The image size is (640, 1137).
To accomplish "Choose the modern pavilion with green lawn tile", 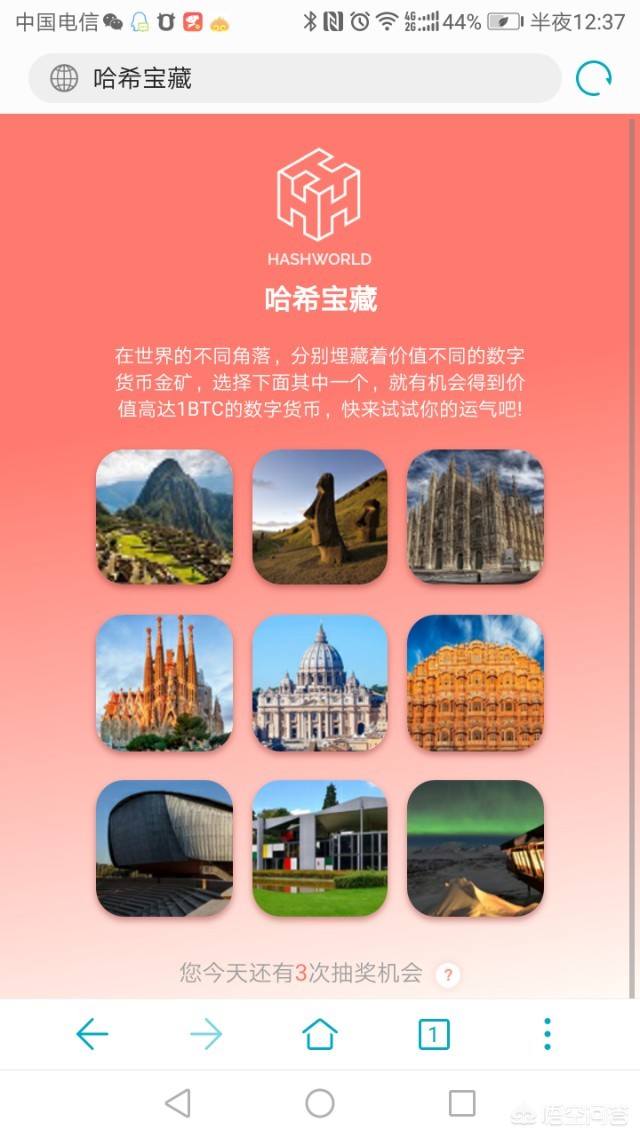I will [319, 848].
